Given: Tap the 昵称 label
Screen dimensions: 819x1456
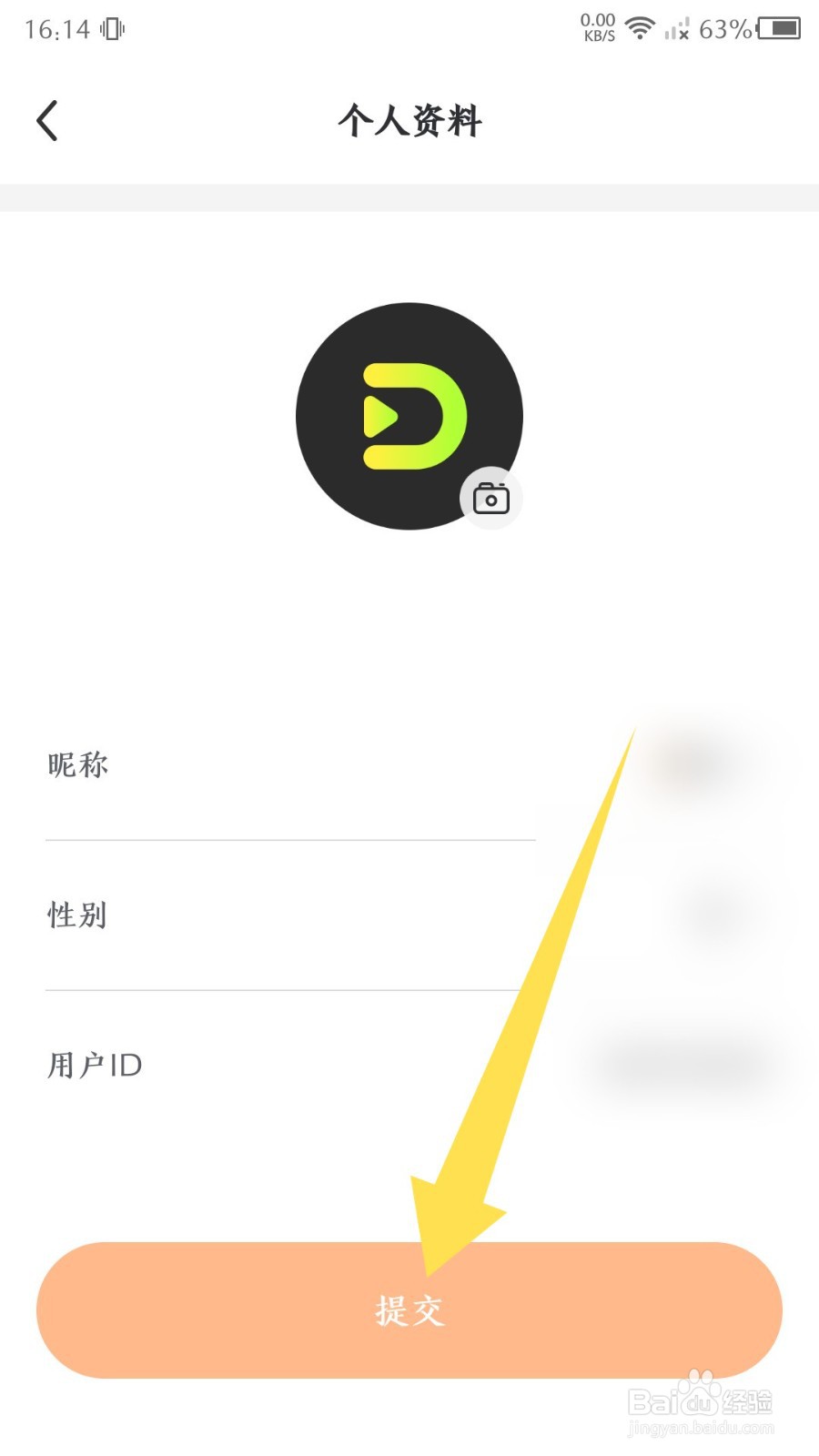Looking at the screenshot, I should (x=77, y=765).
